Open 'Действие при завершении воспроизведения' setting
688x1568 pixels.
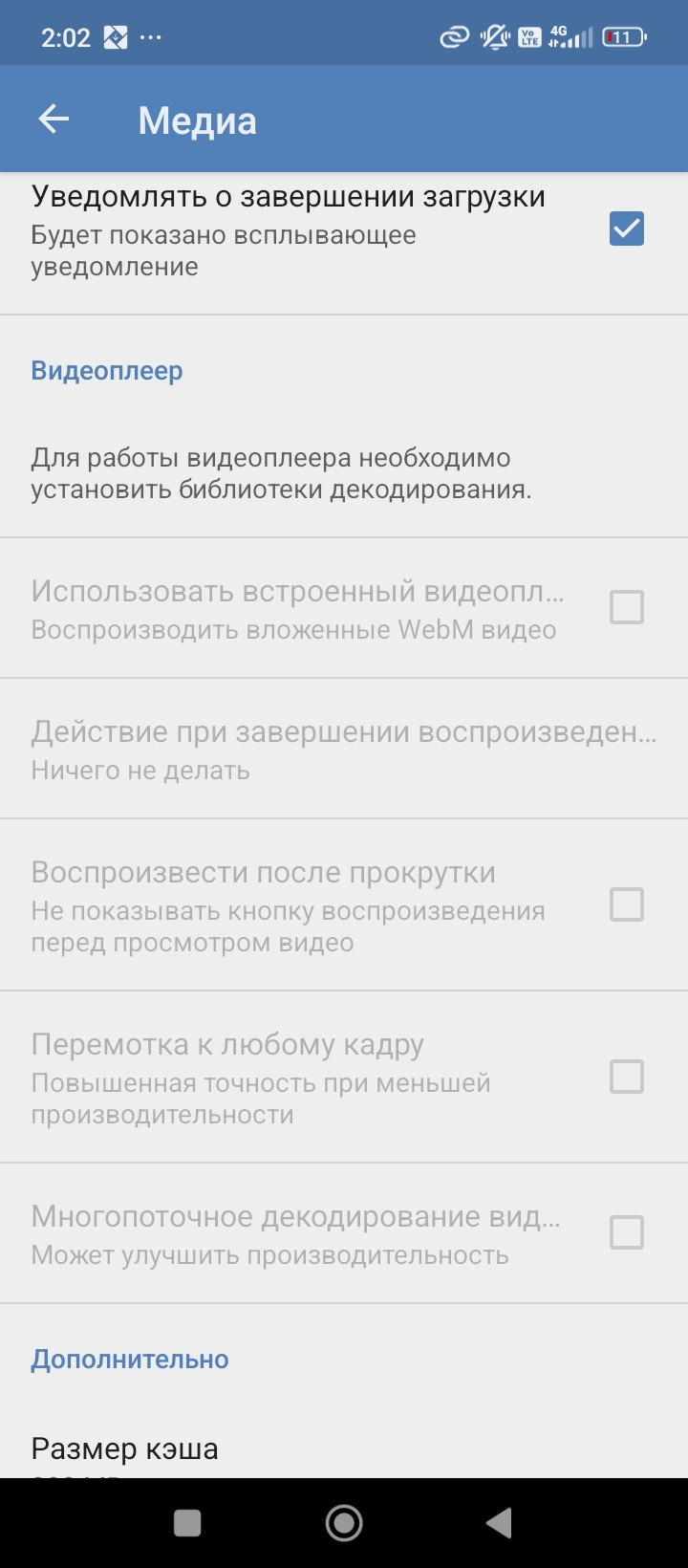click(343, 749)
